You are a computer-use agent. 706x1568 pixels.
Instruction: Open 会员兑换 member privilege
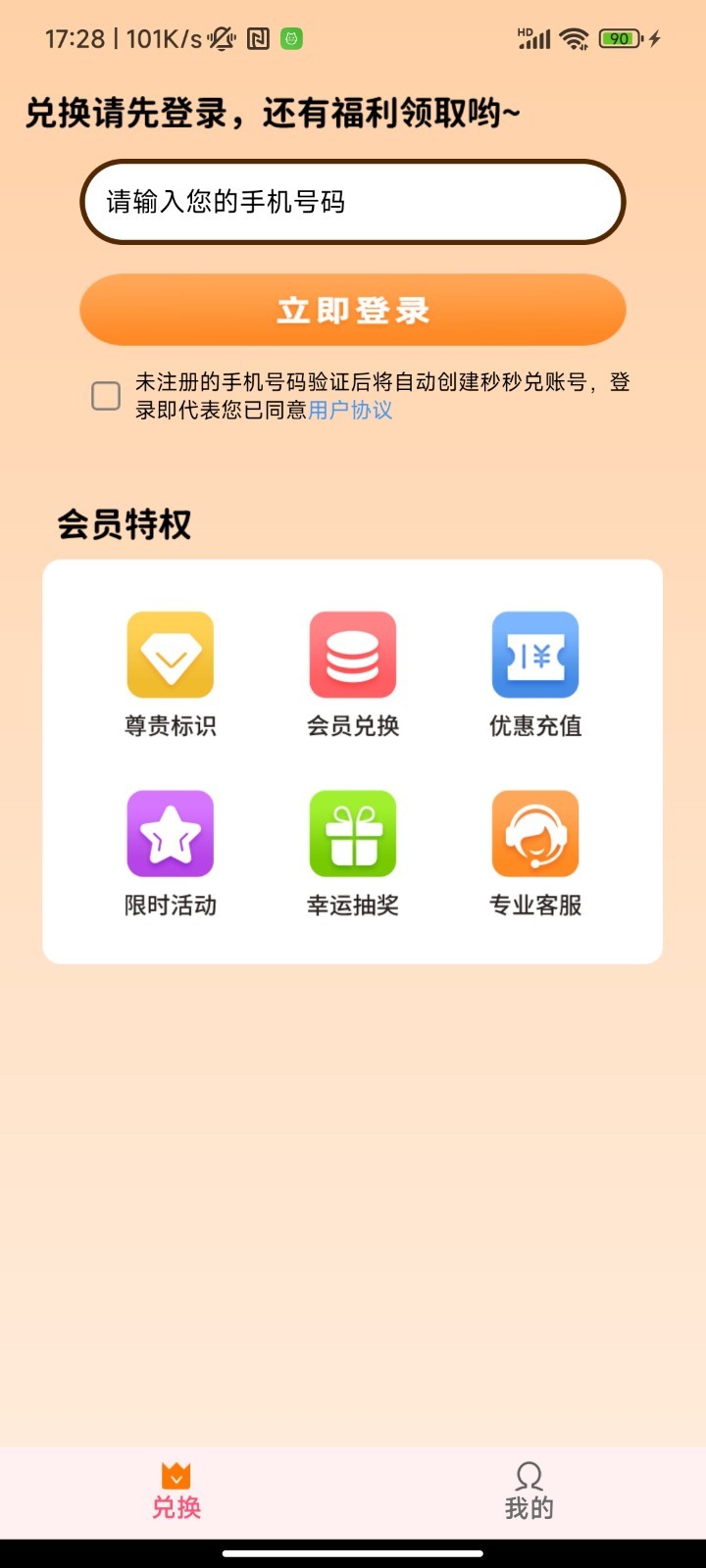click(x=353, y=674)
